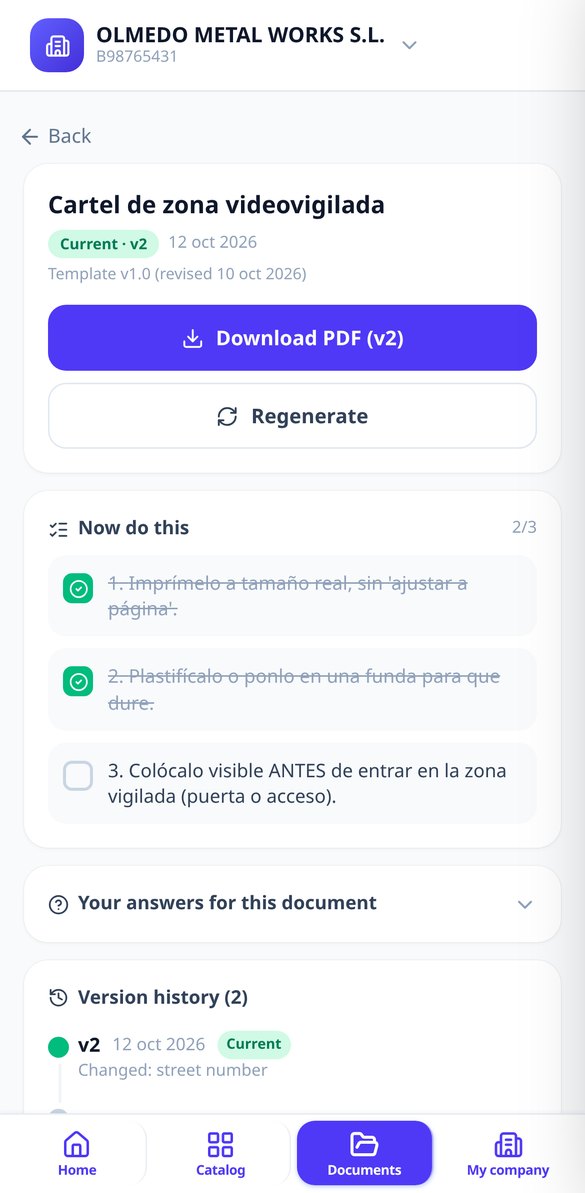Uncheck step 1 about printing at real size
The height and width of the screenshot is (1193, 585).
tap(78, 588)
